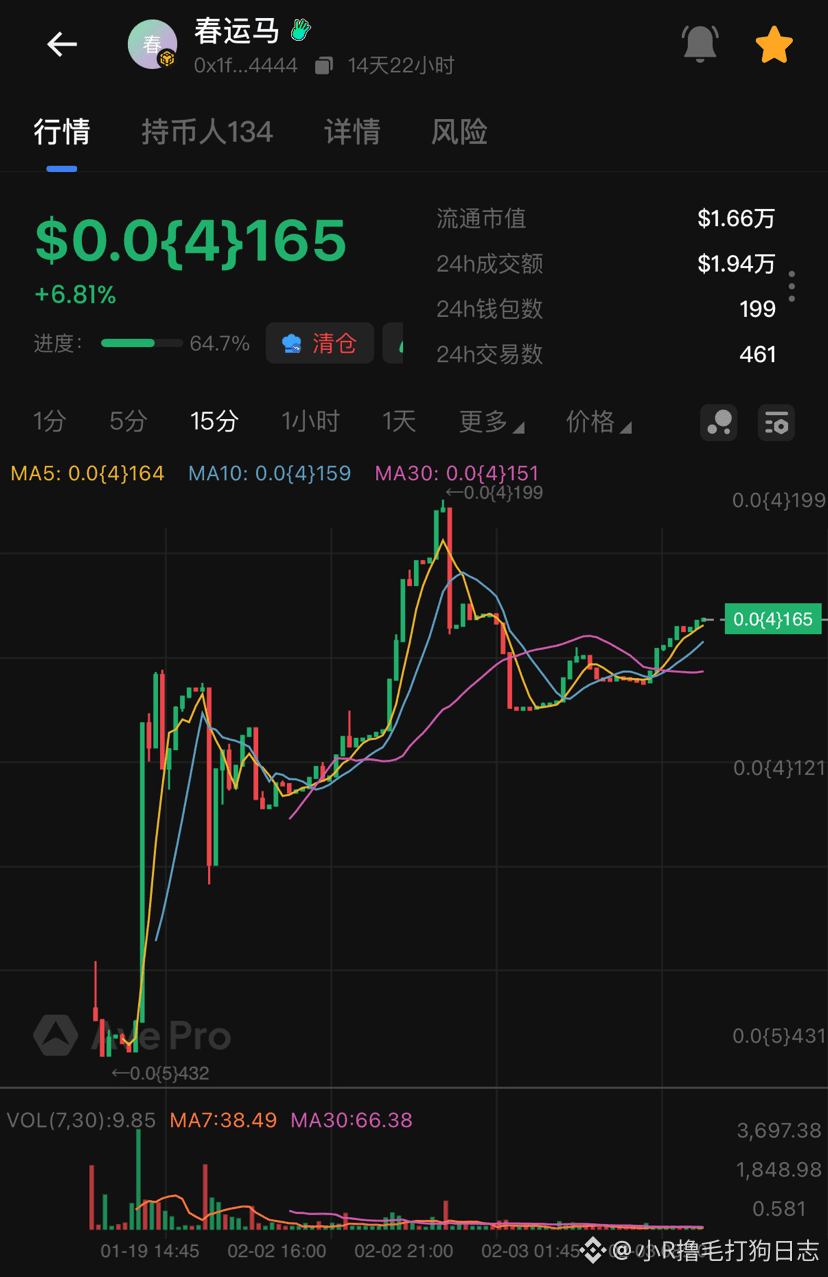The width and height of the screenshot is (828, 1277).
Task: Switch to the 持币人134 tab
Action: pos(207,132)
